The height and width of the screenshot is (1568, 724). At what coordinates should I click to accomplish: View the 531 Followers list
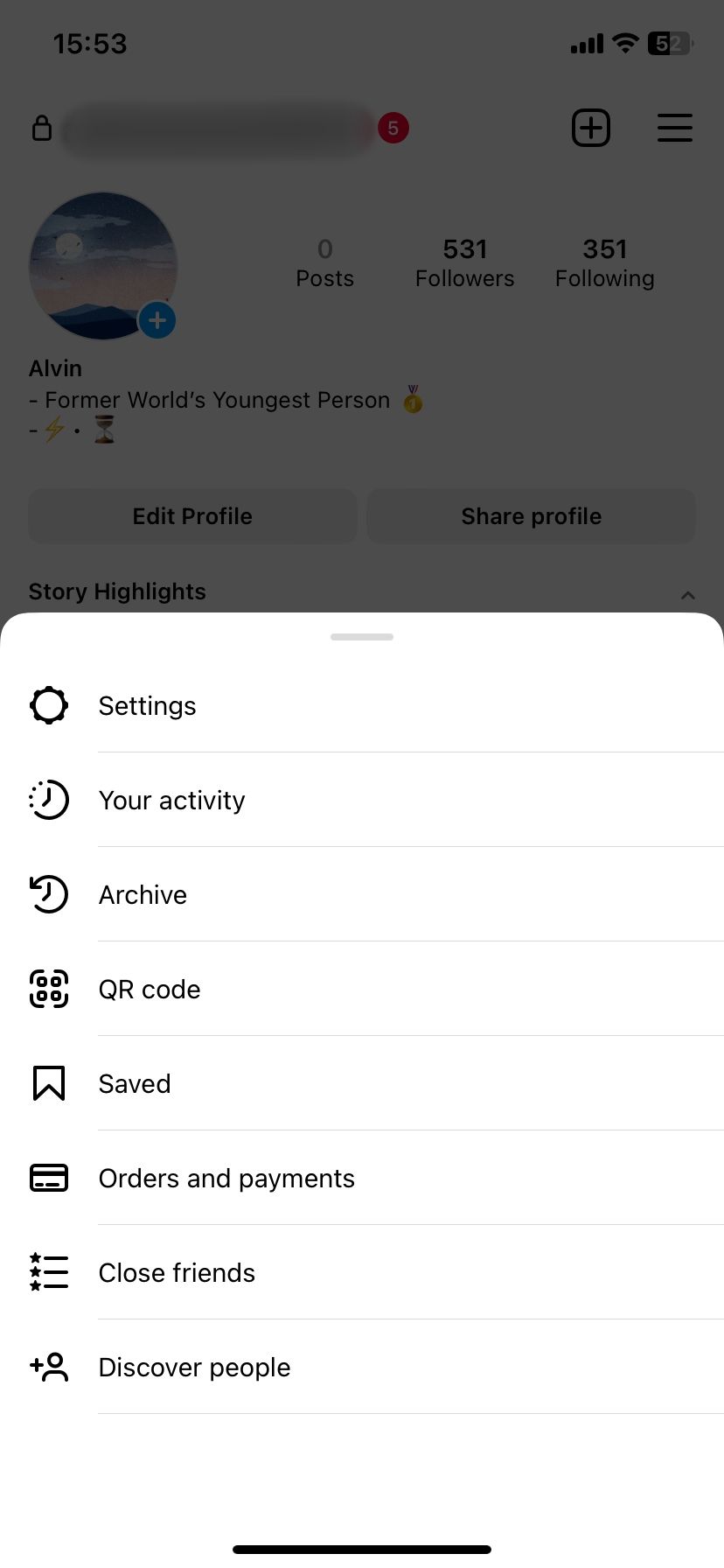coord(464,261)
